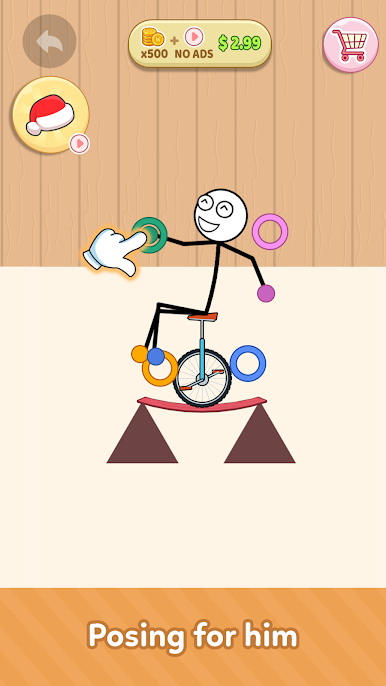This screenshot has height=686, width=386.
Task: Tap the green ring target
Action: click(150, 236)
